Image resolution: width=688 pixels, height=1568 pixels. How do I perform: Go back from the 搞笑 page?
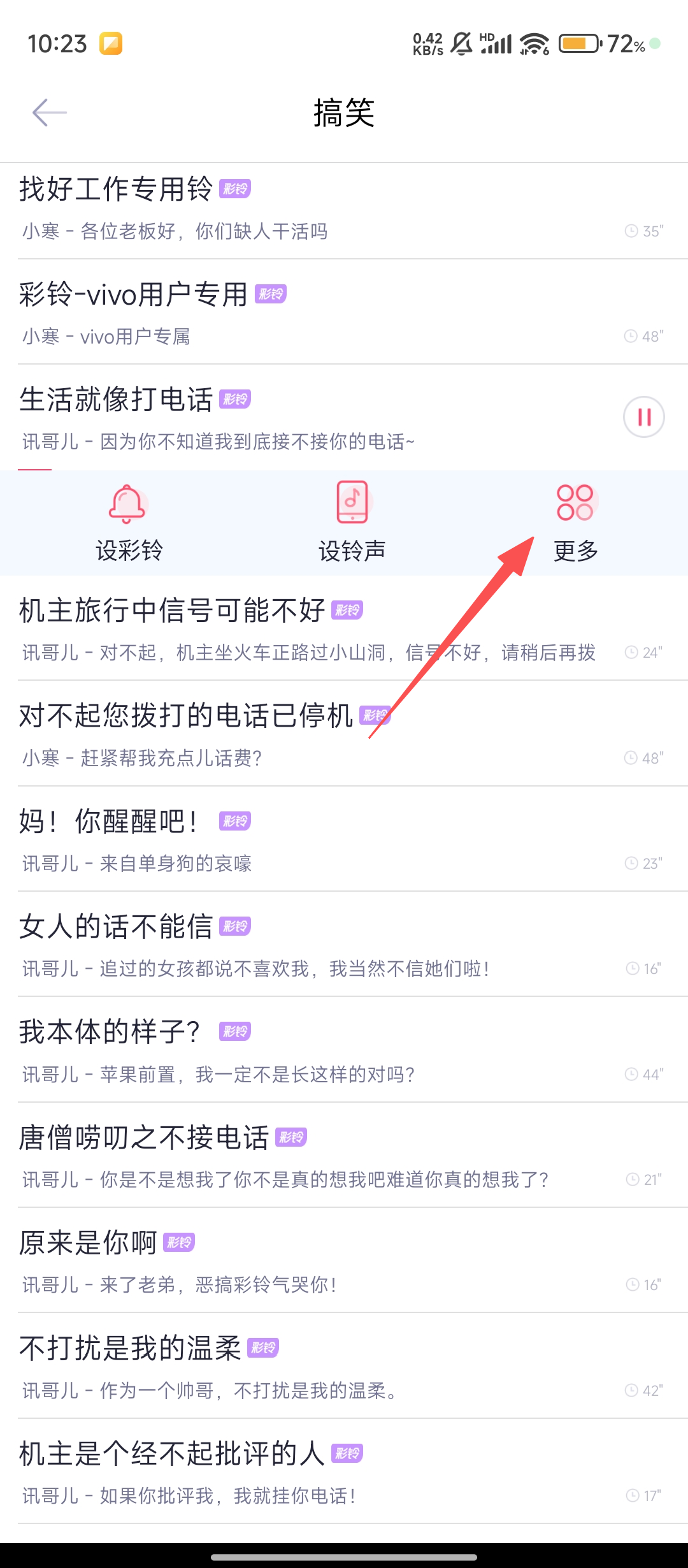[x=50, y=113]
